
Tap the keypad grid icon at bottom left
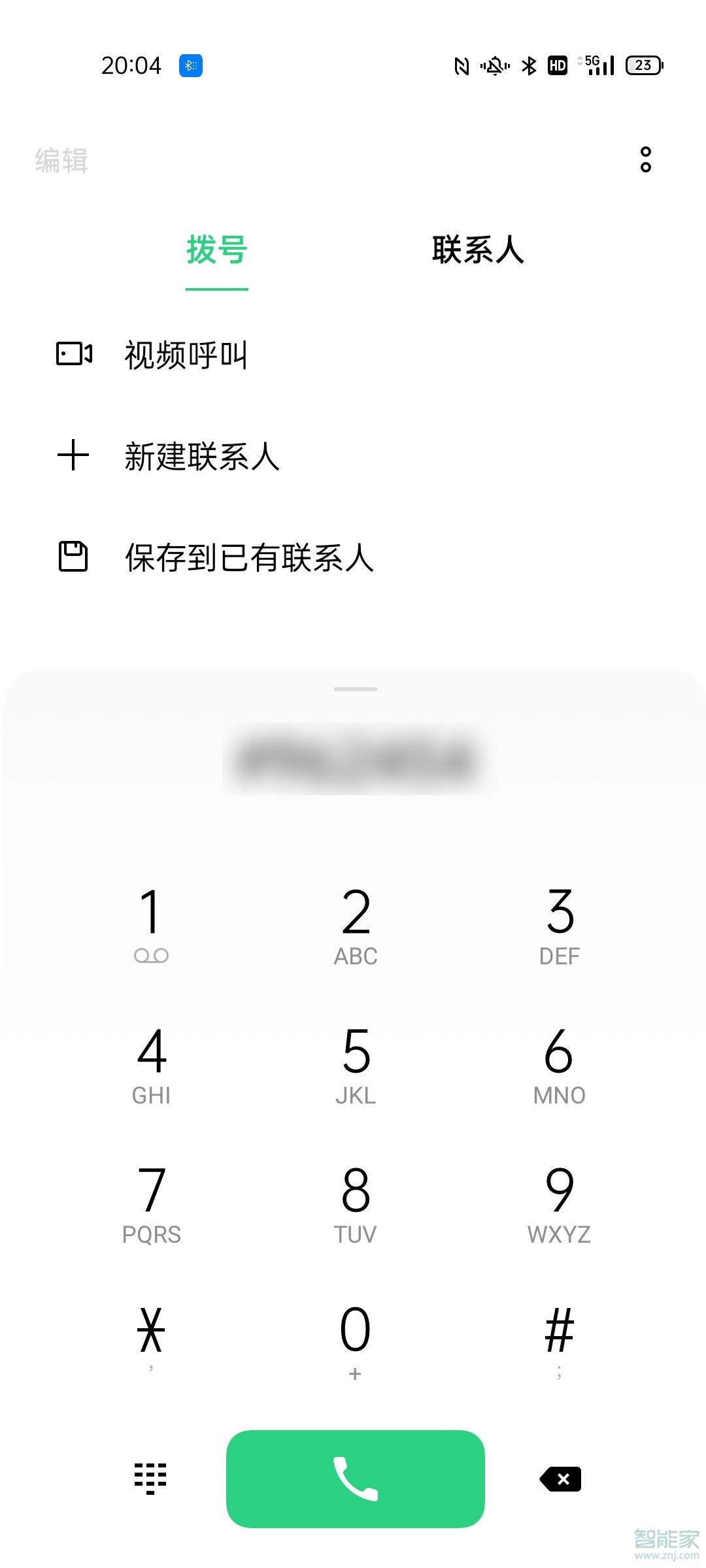[149, 1478]
